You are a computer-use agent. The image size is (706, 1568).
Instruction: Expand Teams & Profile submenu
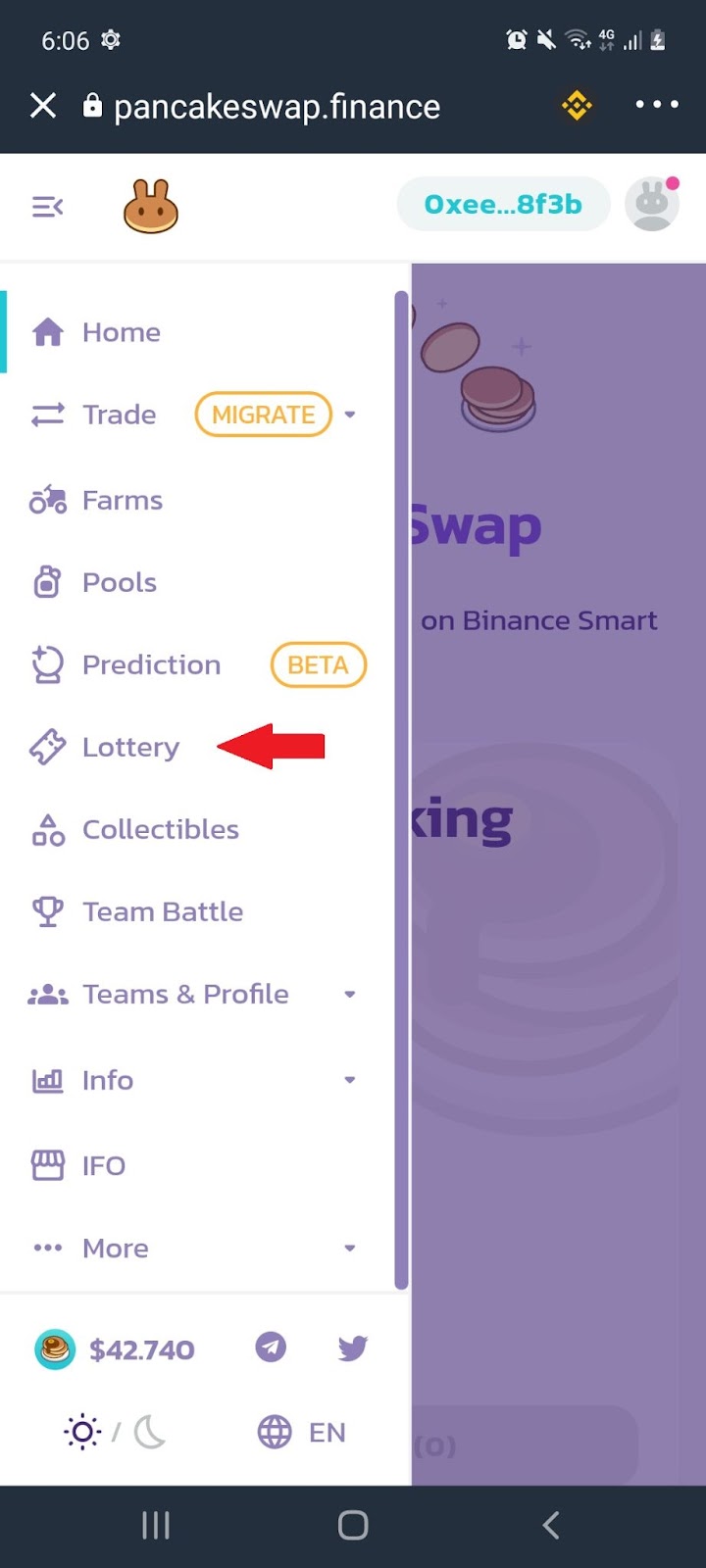point(191,995)
